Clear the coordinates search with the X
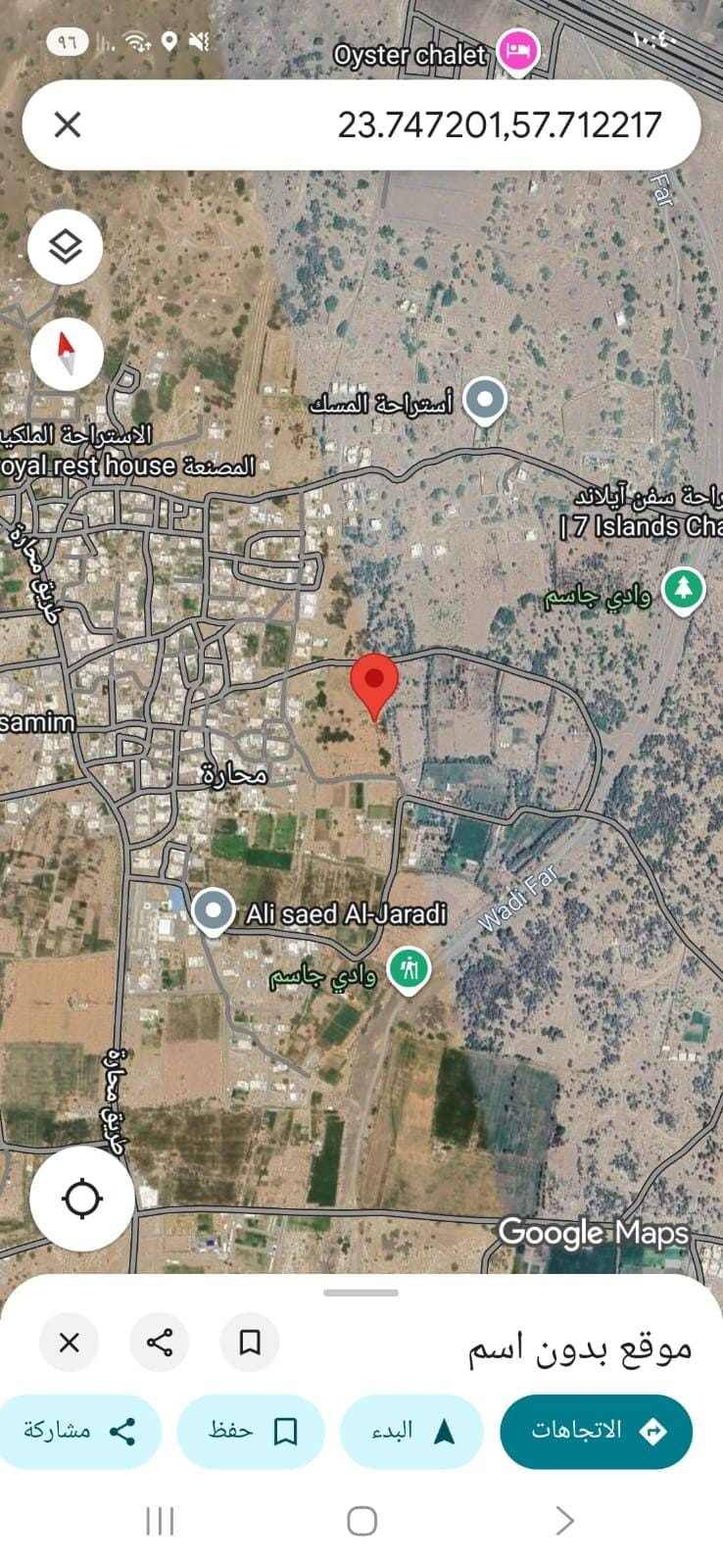Image resolution: width=723 pixels, height=1568 pixels. 68,124
